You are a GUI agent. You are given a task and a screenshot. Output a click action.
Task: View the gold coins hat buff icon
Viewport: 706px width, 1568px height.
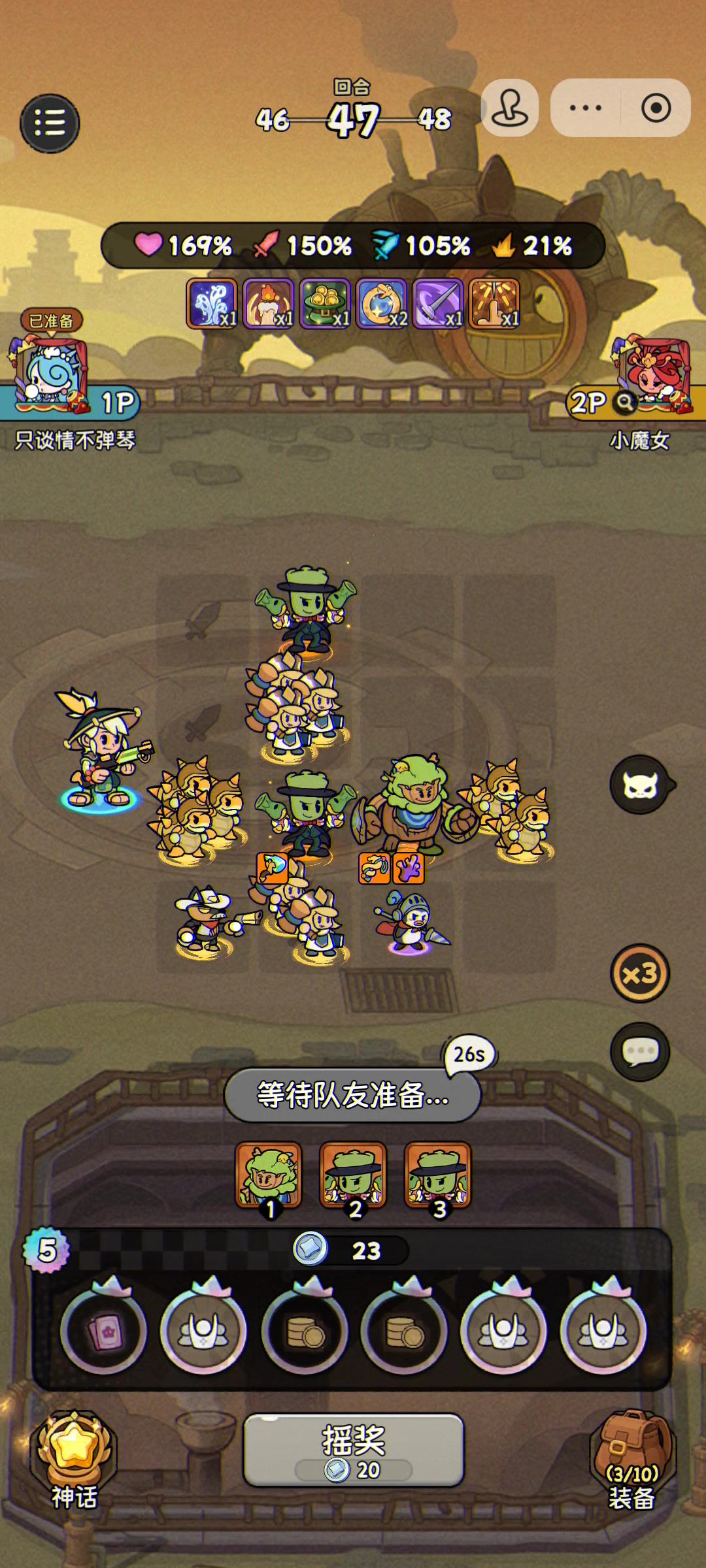click(325, 303)
